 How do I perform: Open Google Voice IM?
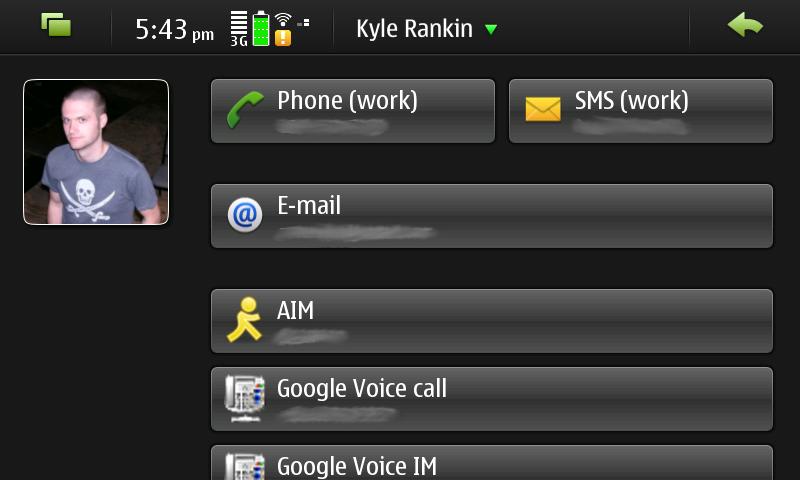491,464
